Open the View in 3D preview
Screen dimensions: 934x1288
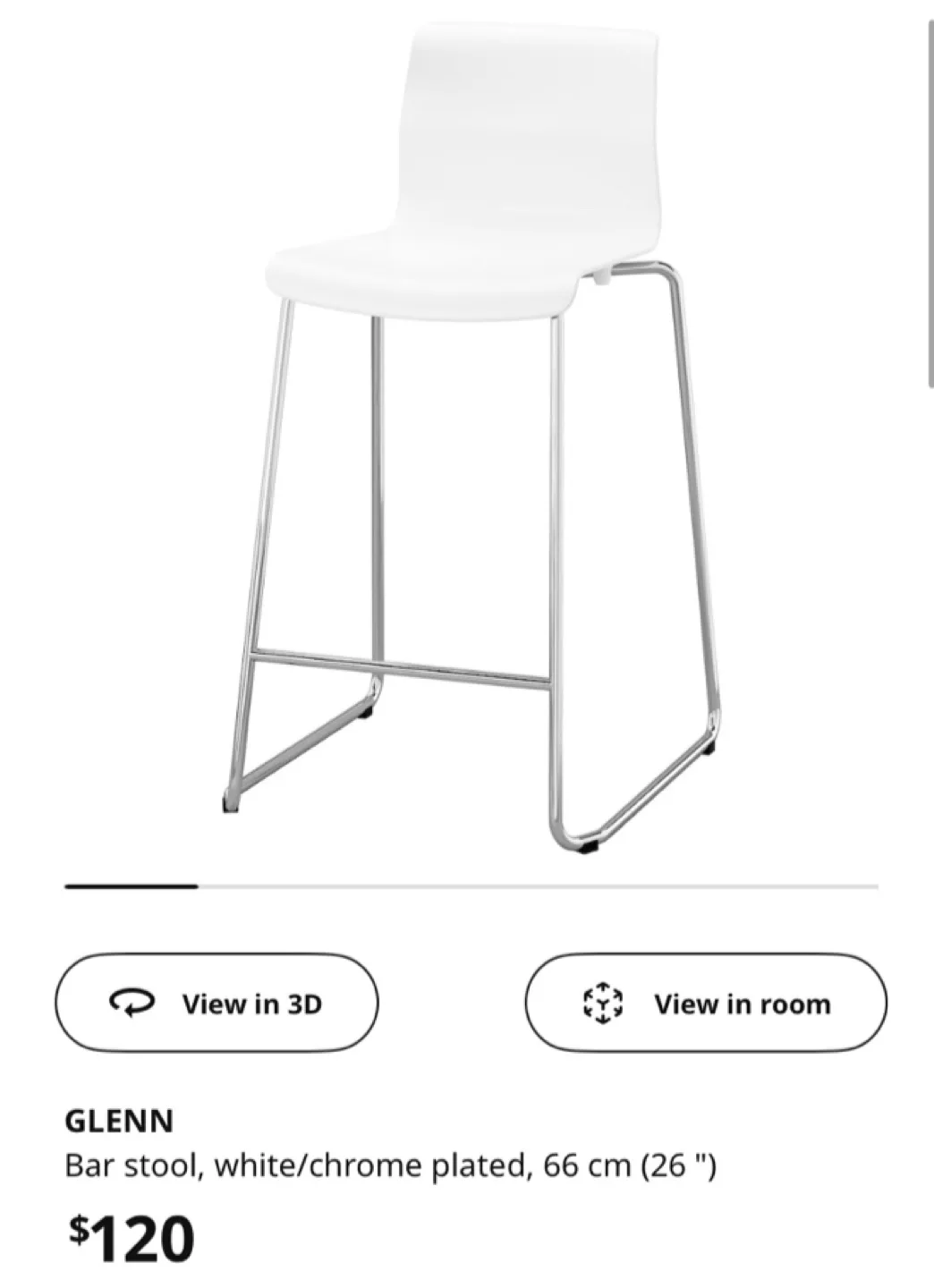(x=217, y=1003)
